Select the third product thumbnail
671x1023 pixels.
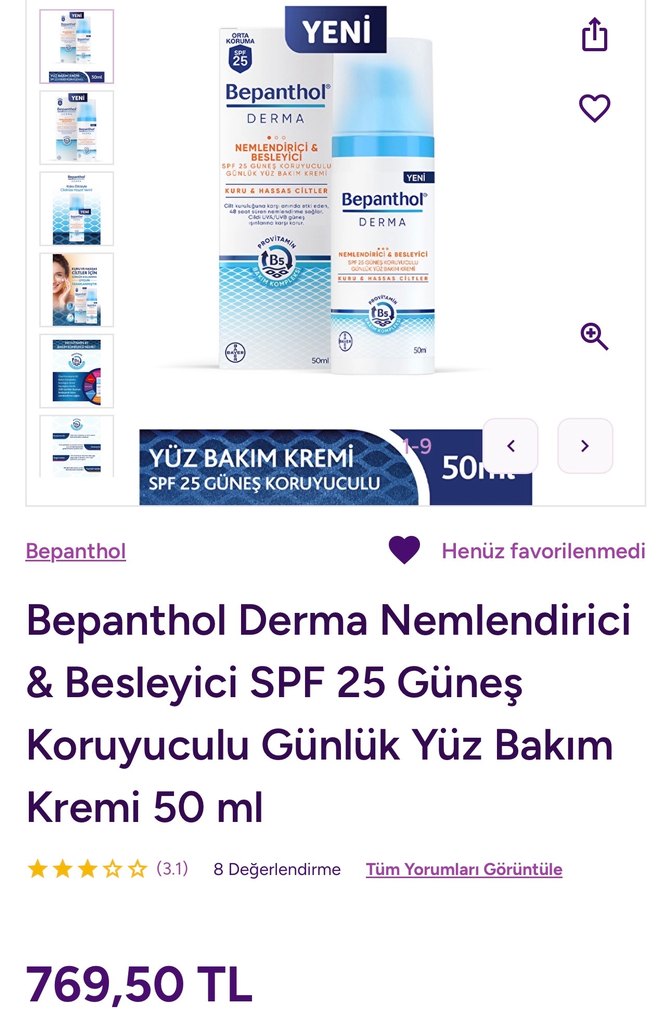pyautogui.click(x=77, y=209)
